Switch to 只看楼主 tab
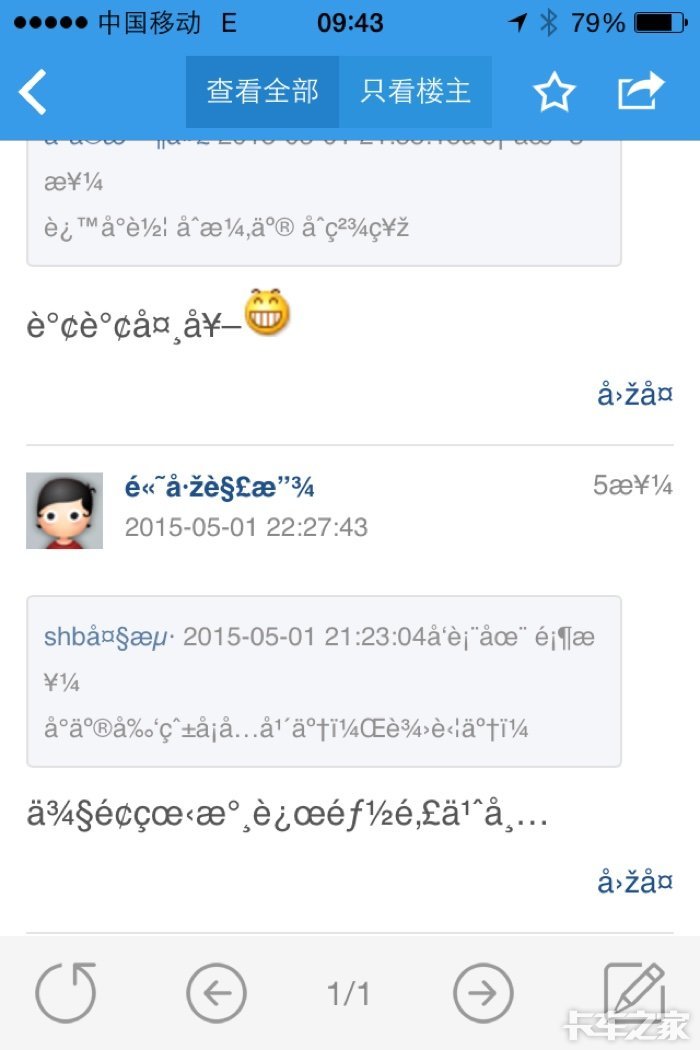Viewport: 700px width, 1050px height. pos(415,92)
